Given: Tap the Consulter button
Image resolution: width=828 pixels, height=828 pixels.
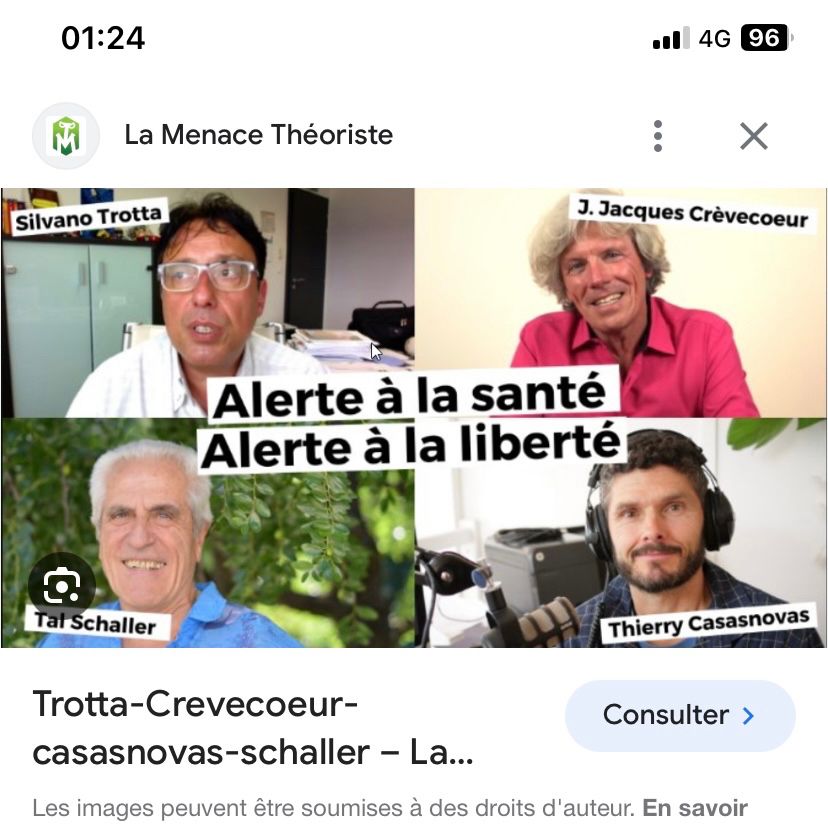Looking at the screenshot, I should tap(680, 716).
